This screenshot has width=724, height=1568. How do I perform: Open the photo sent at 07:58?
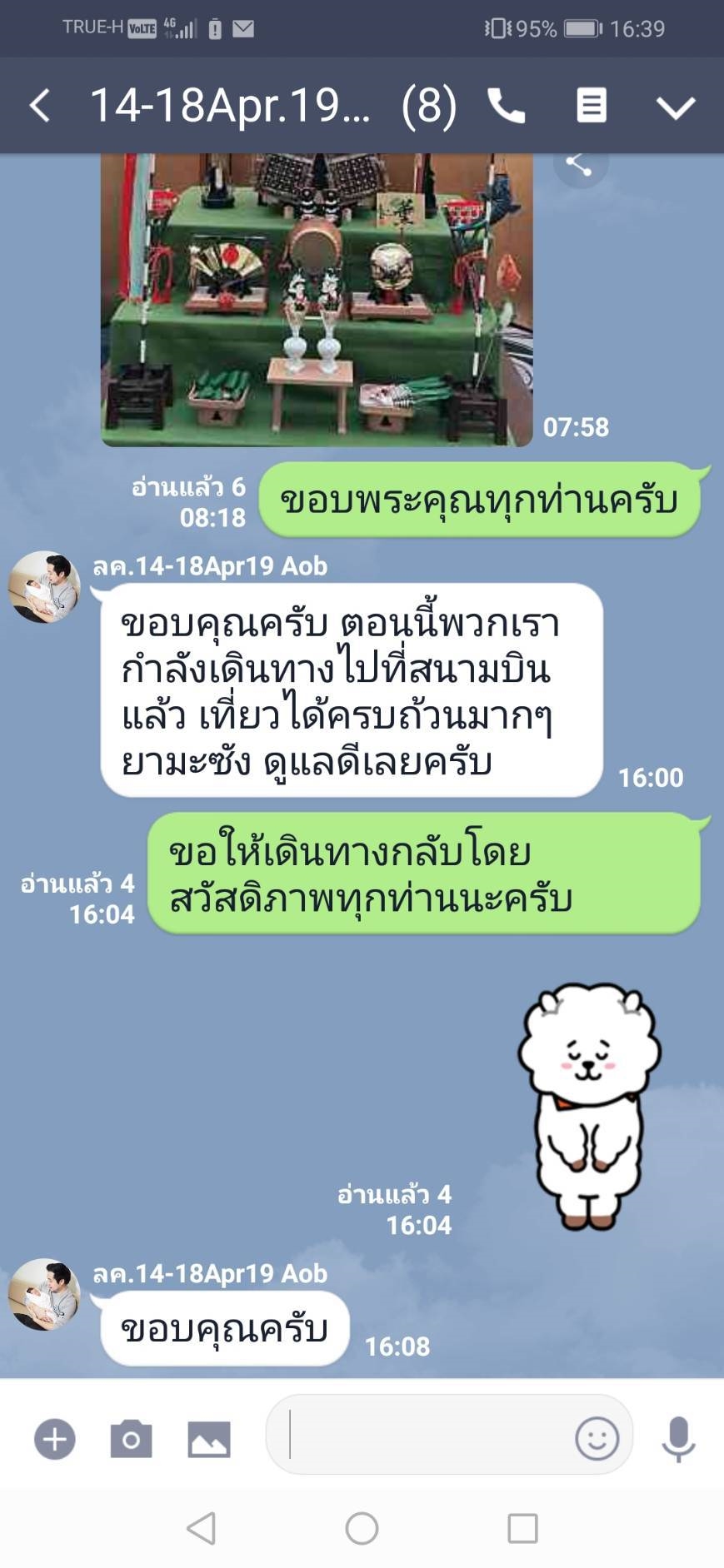[x=317, y=300]
